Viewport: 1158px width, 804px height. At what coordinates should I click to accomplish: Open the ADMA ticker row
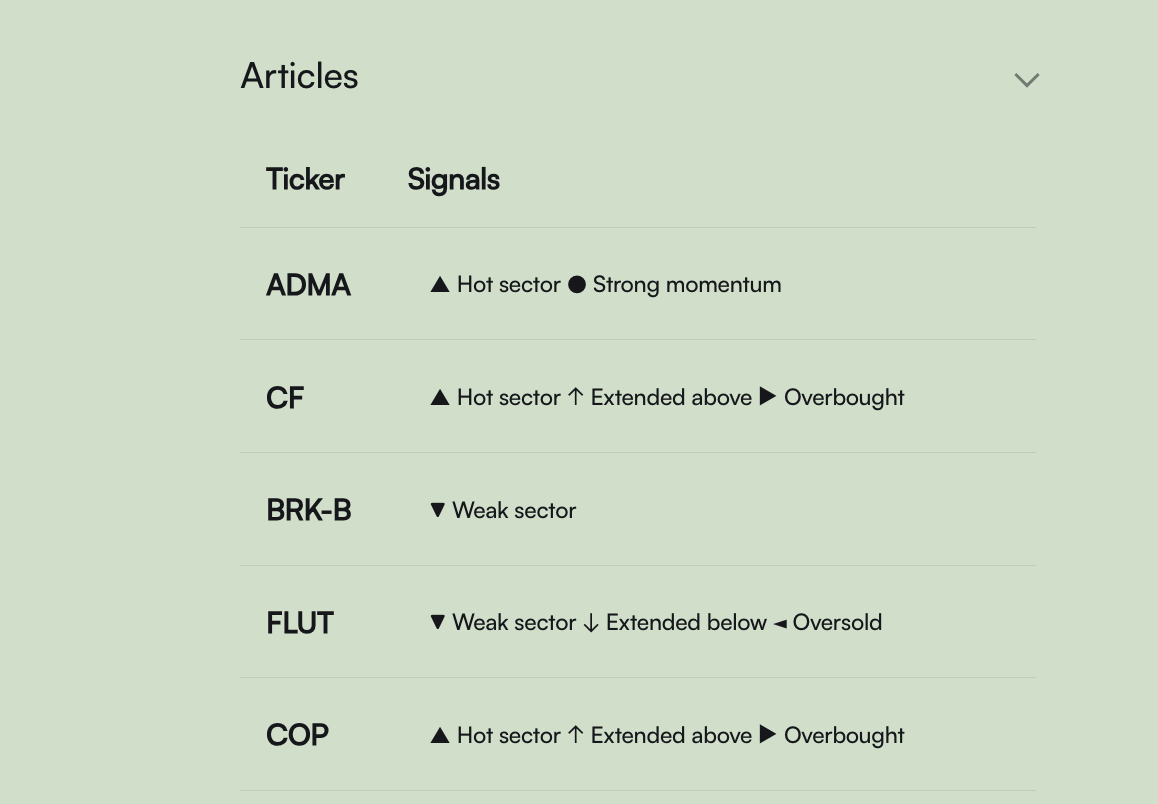pyautogui.click(x=308, y=286)
